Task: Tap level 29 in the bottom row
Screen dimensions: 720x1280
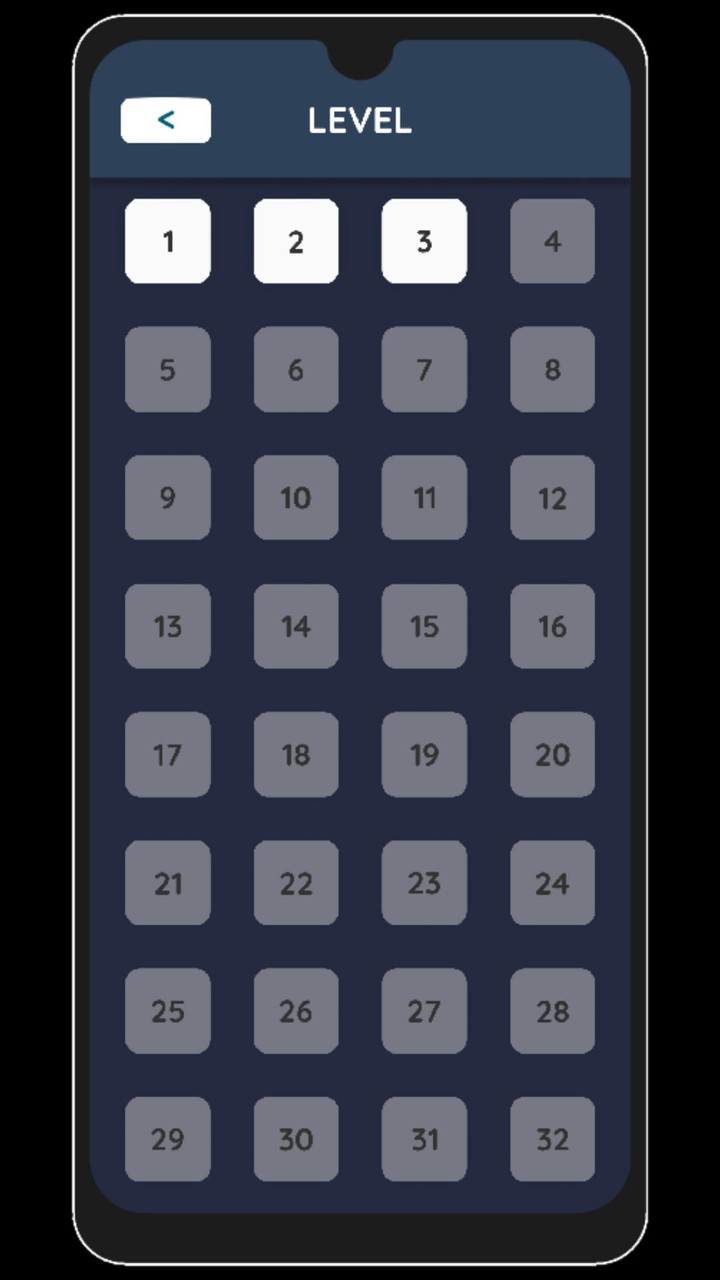Action: (167, 1140)
